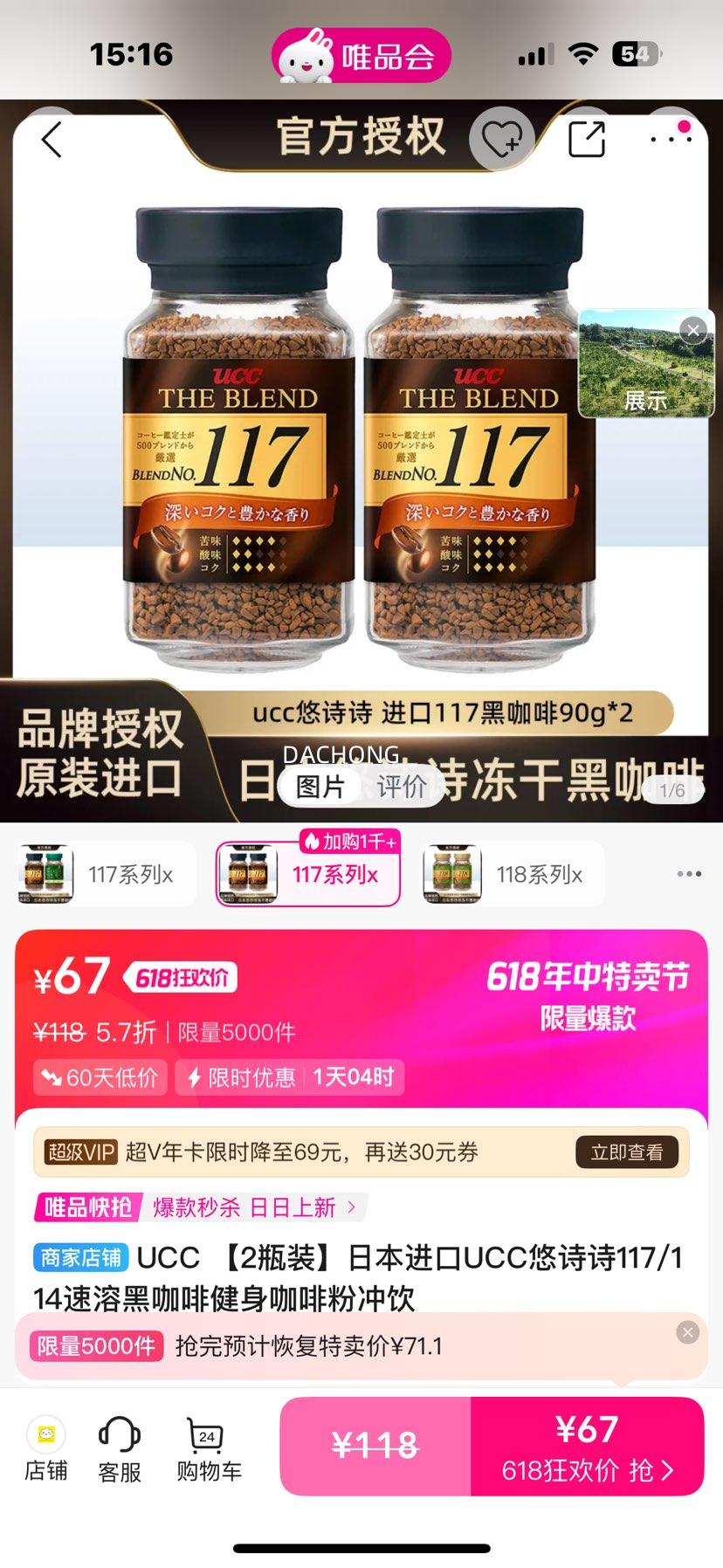Close the floating 展示 video preview
Viewport: 723px width, 1568px height.
pos(692,330)
